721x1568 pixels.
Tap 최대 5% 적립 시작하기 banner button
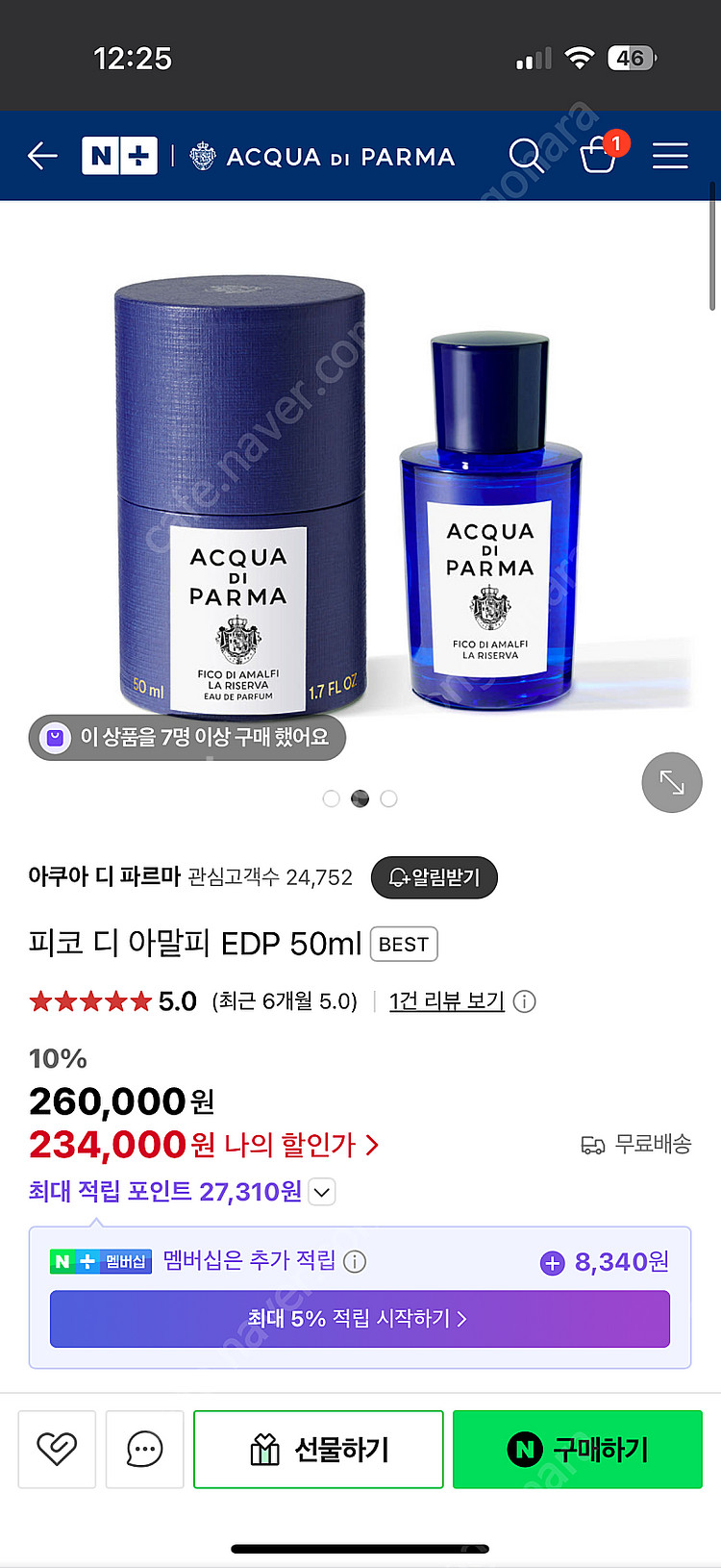tap(360, 1318)
